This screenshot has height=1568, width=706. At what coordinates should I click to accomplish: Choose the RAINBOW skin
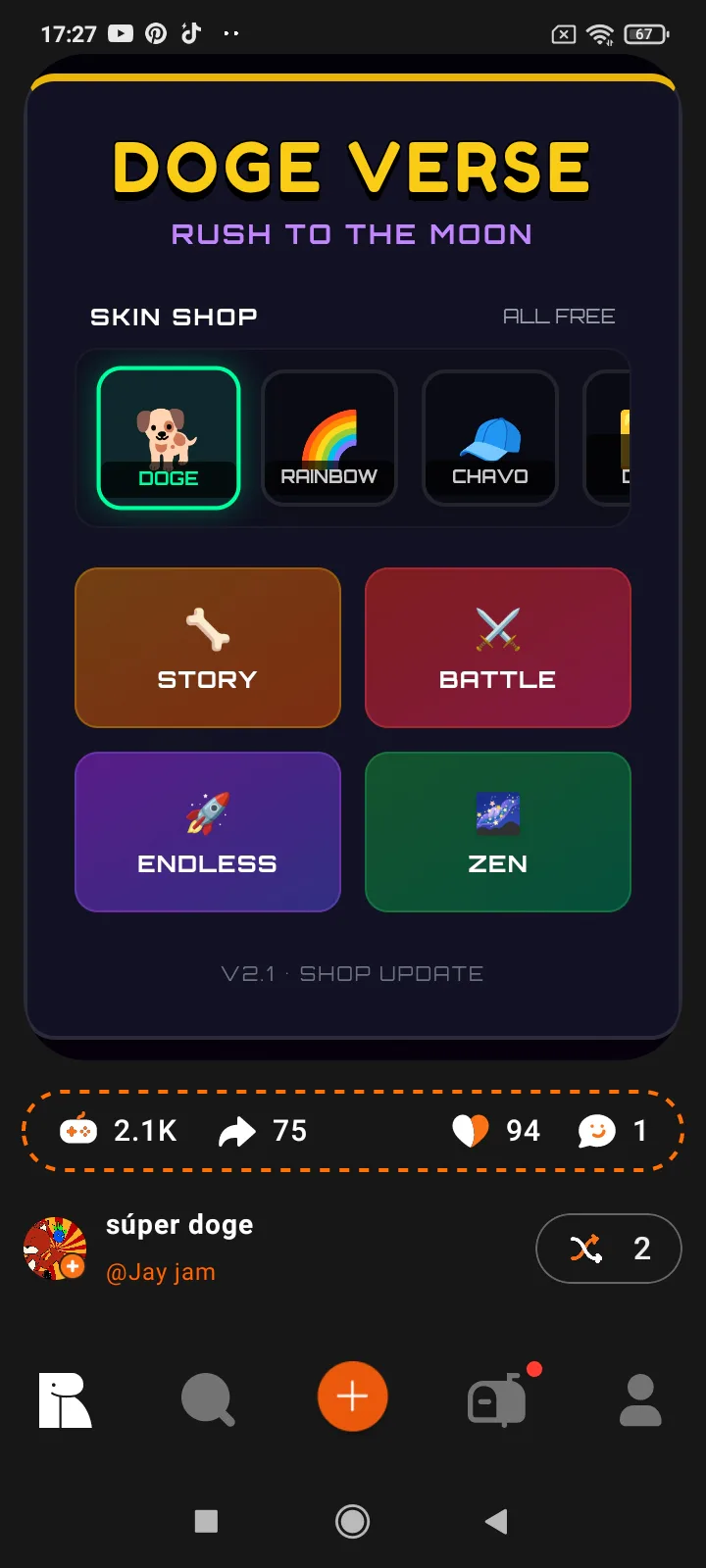(x=329, y=438)
